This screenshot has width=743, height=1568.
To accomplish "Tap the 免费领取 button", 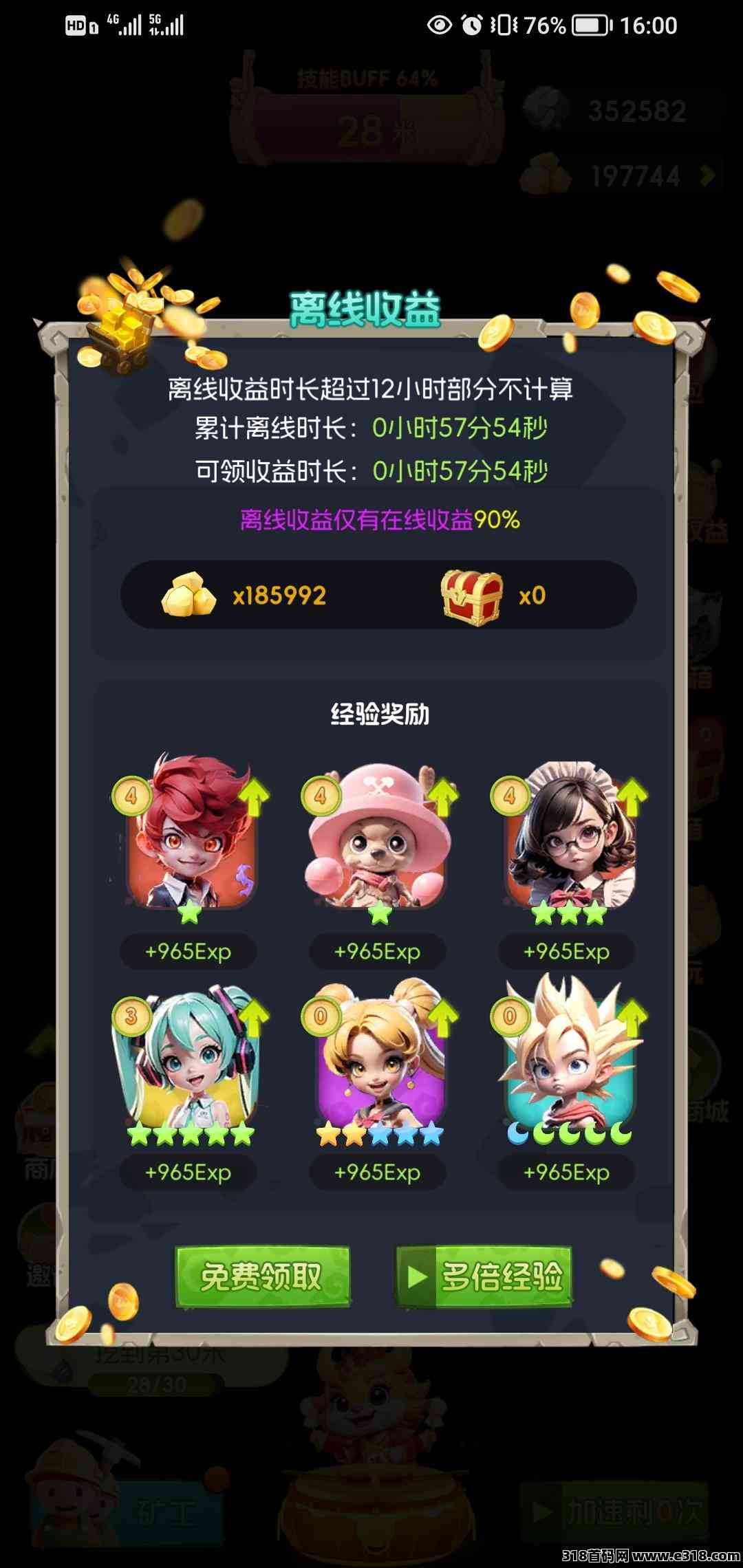I will tap(263, 1276).
